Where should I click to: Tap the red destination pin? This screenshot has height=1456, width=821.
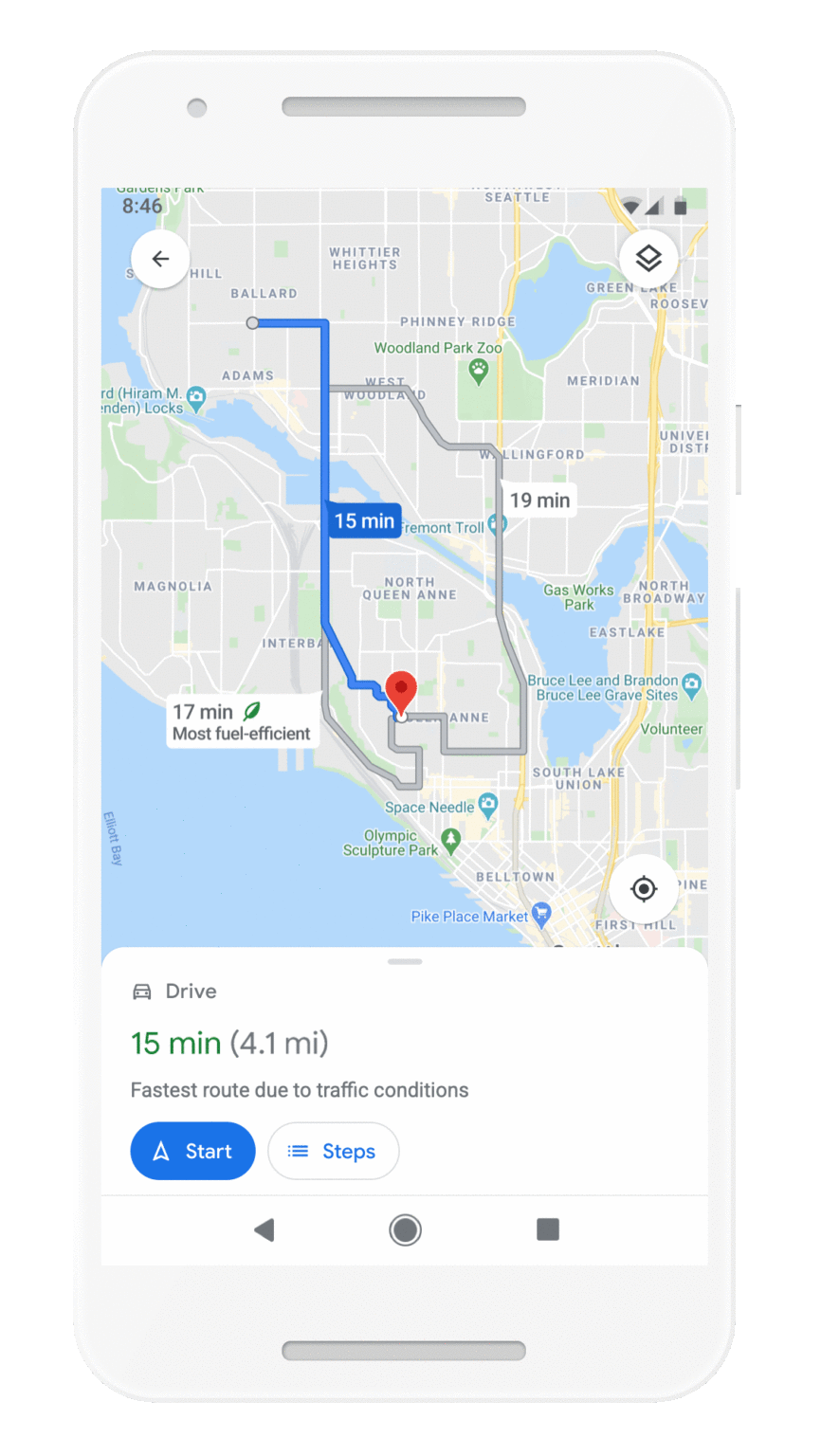[401, 690]
